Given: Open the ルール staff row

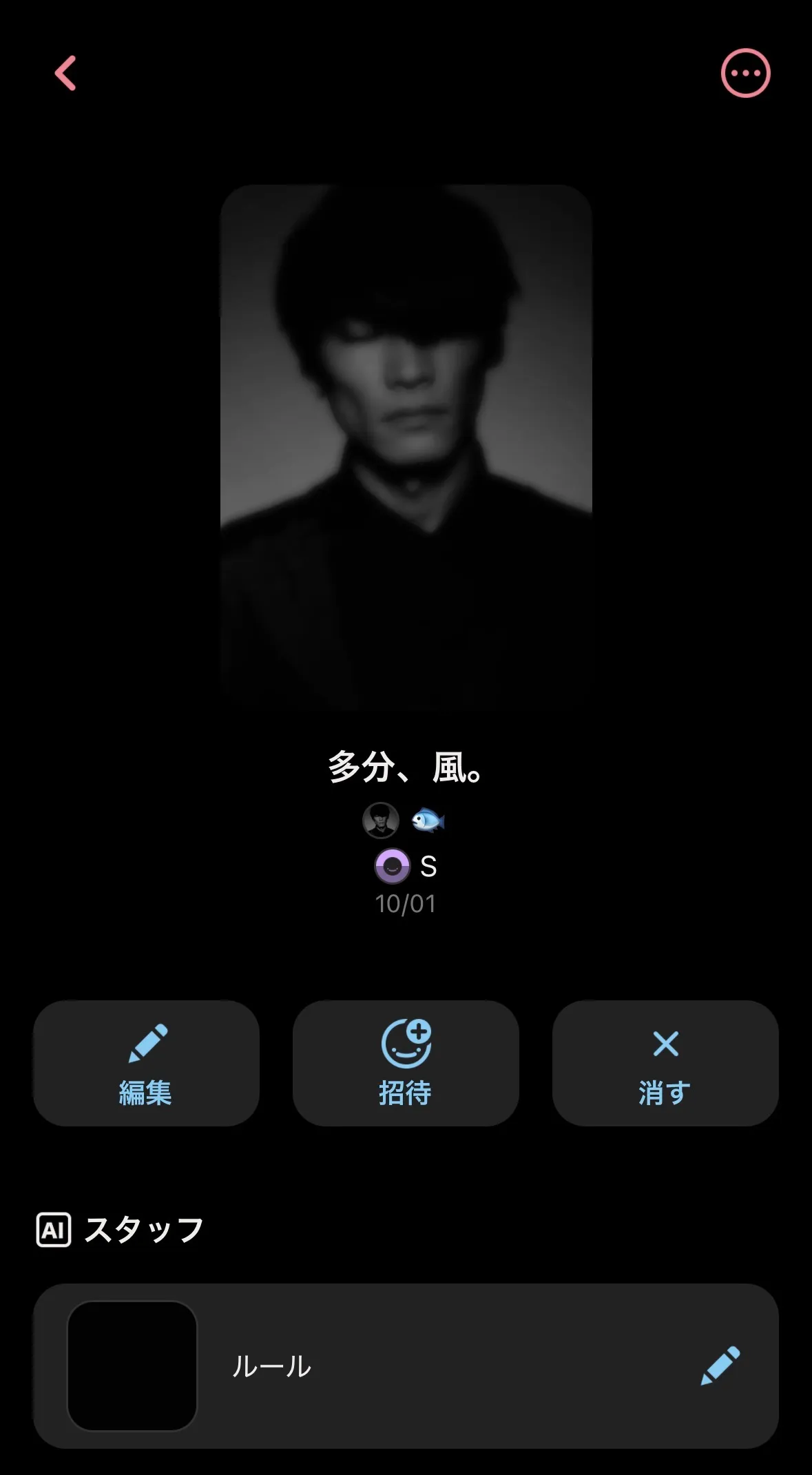Looking at the screenshot, I should click(406, 1365).
